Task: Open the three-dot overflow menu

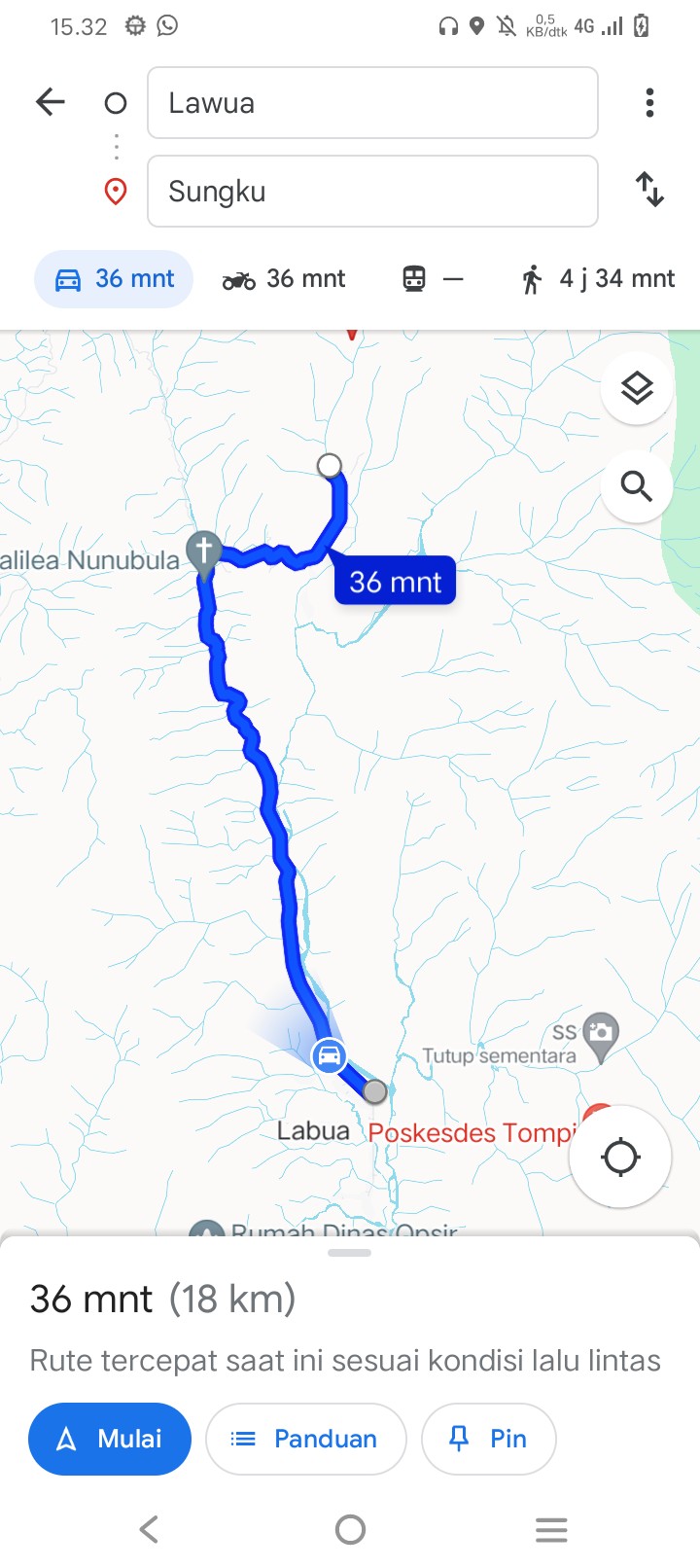Action: (x=649, y=102)
